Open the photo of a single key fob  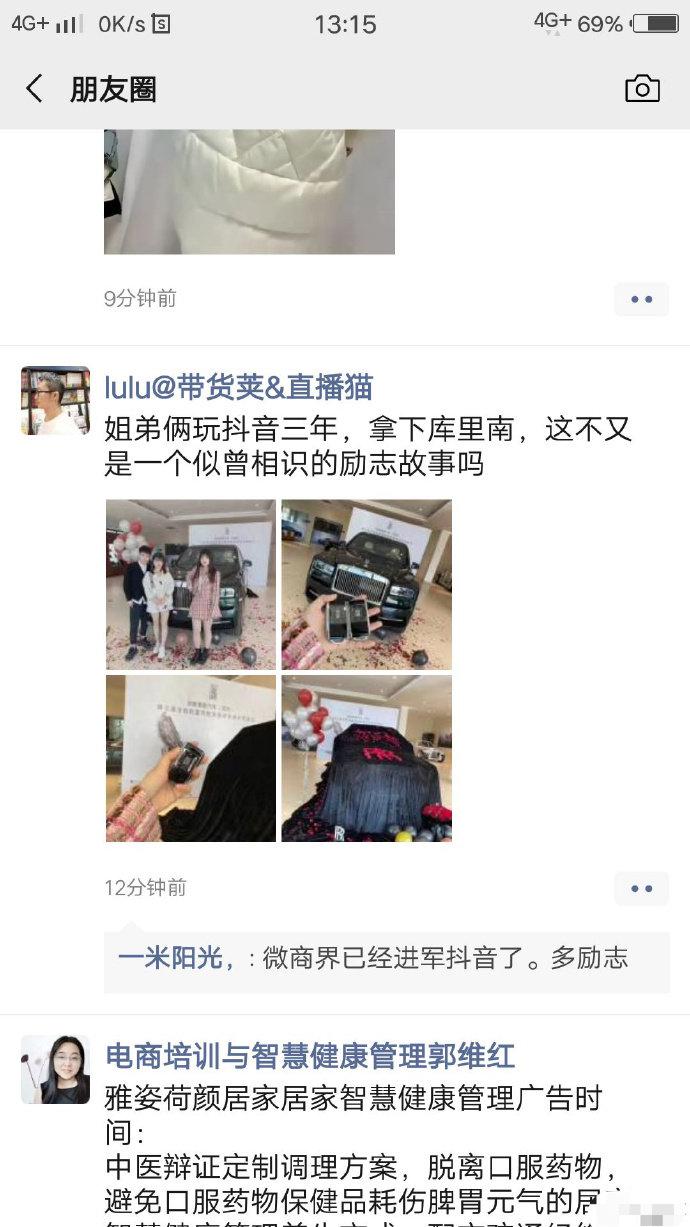pos(191,758)
